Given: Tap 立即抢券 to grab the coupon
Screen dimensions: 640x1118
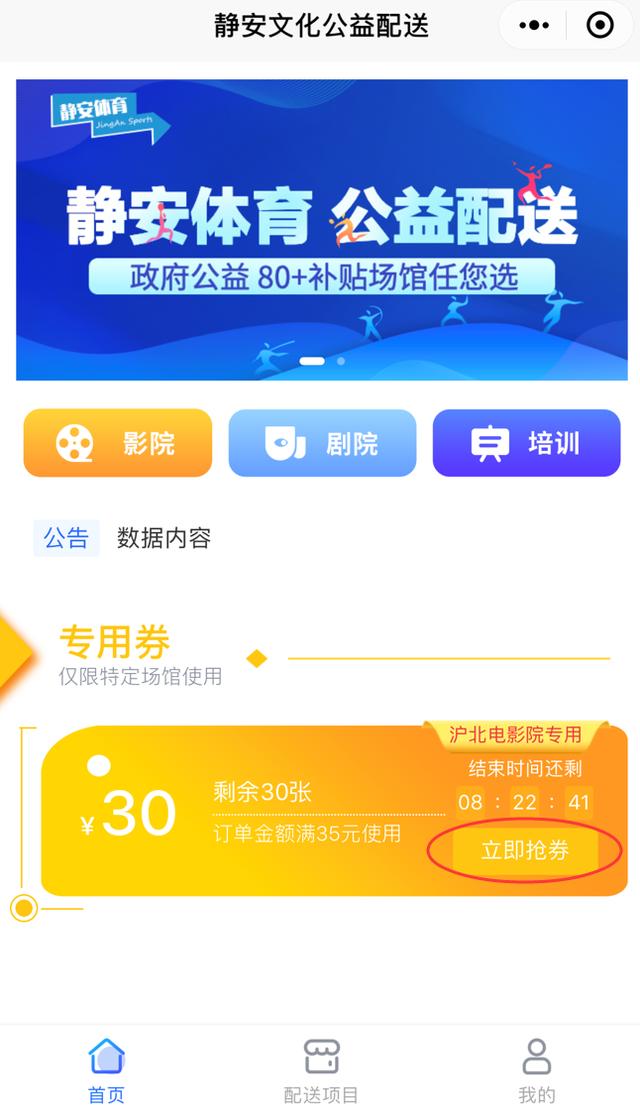Looking at the screenshot, I should 525,851.
